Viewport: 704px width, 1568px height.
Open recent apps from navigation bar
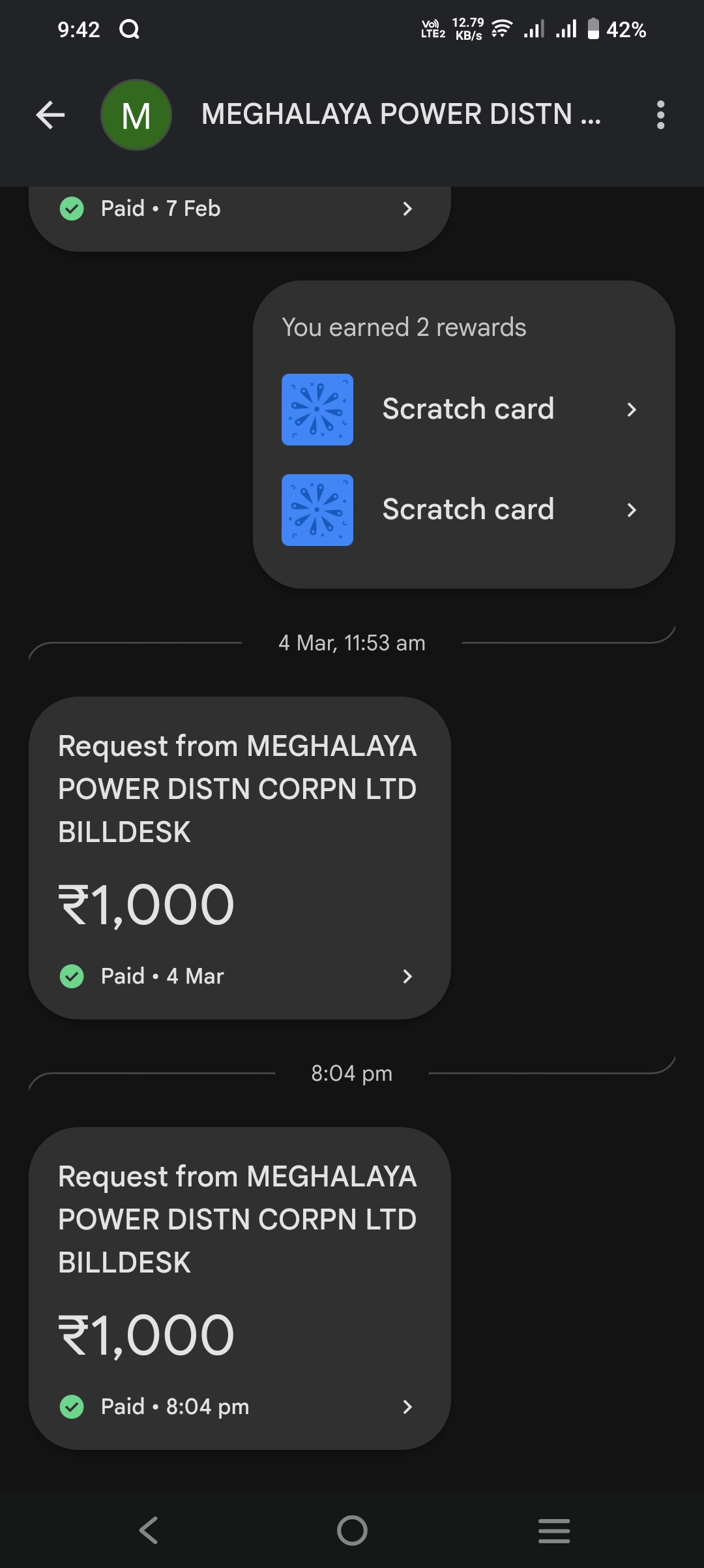[554, 1530]
